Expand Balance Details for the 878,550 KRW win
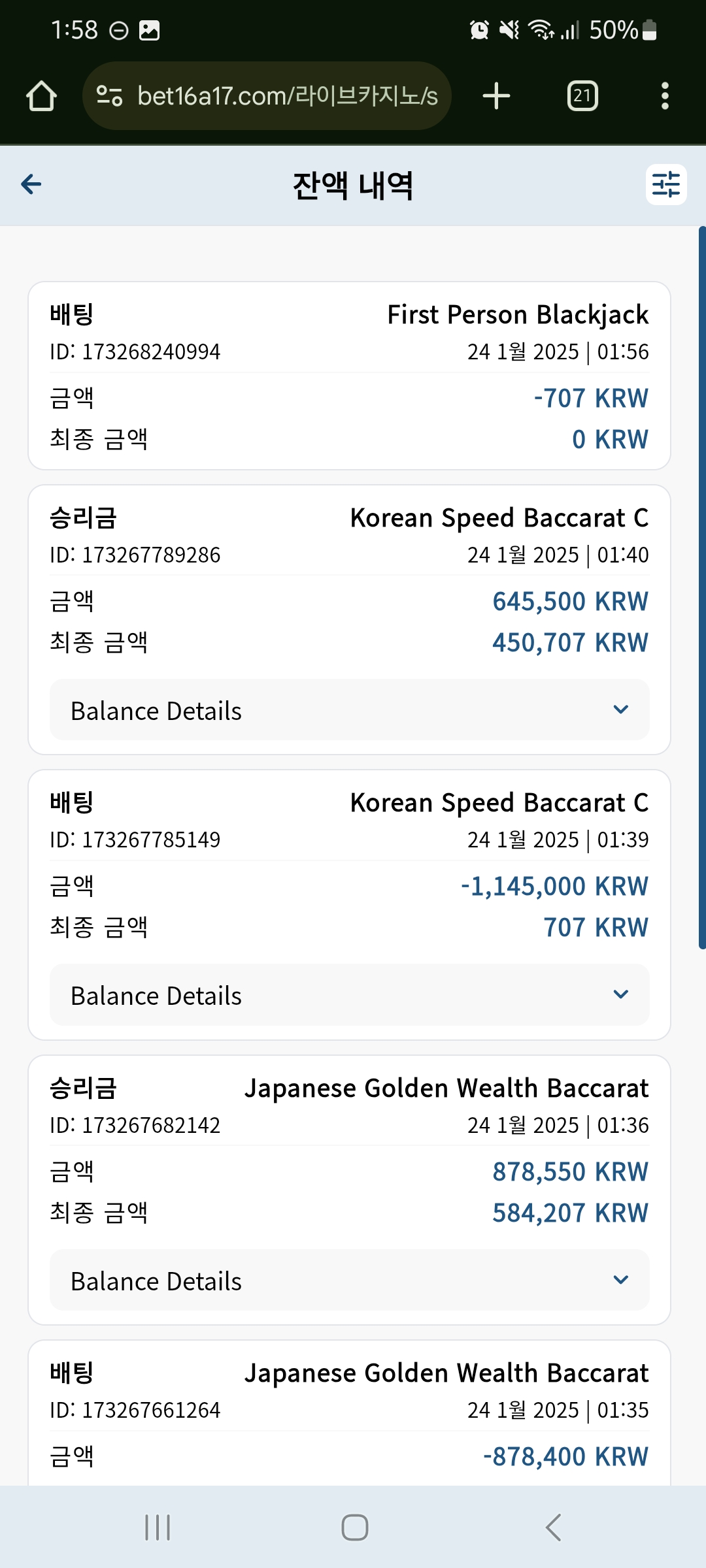The width and height of the screenshot is (706, 1568). point(350,1281)
